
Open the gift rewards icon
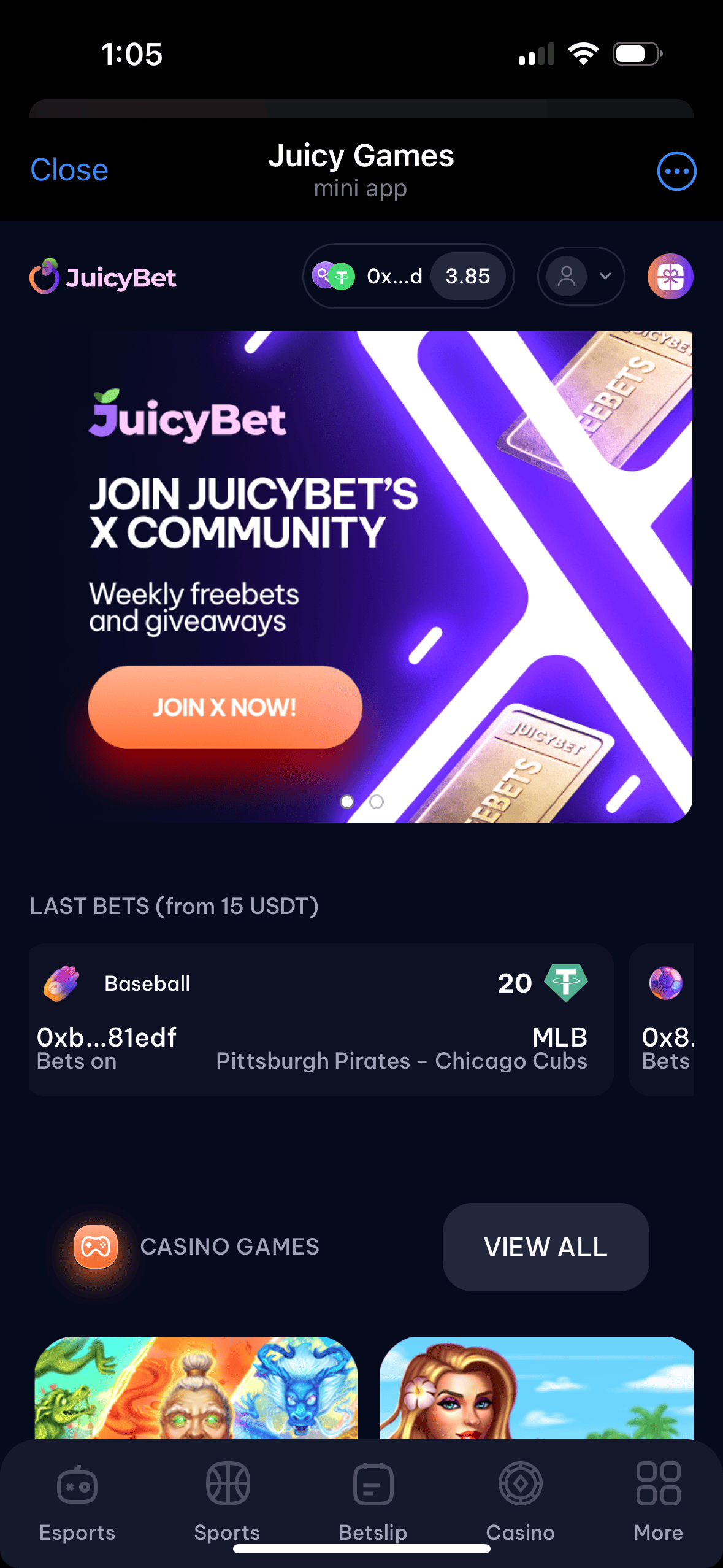[670, 277]
